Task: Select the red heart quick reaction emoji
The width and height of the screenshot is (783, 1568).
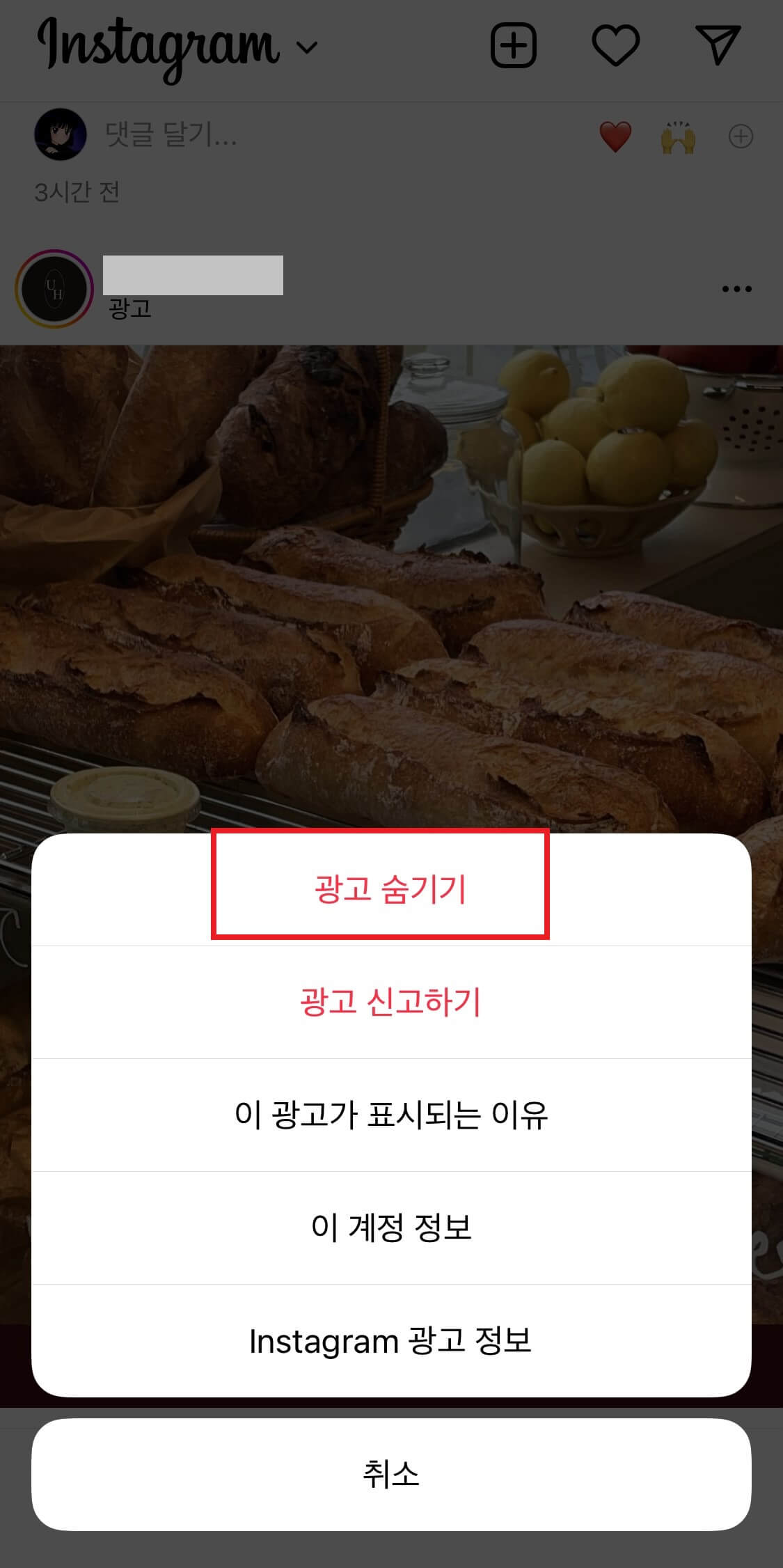Action: pos(615,136)
